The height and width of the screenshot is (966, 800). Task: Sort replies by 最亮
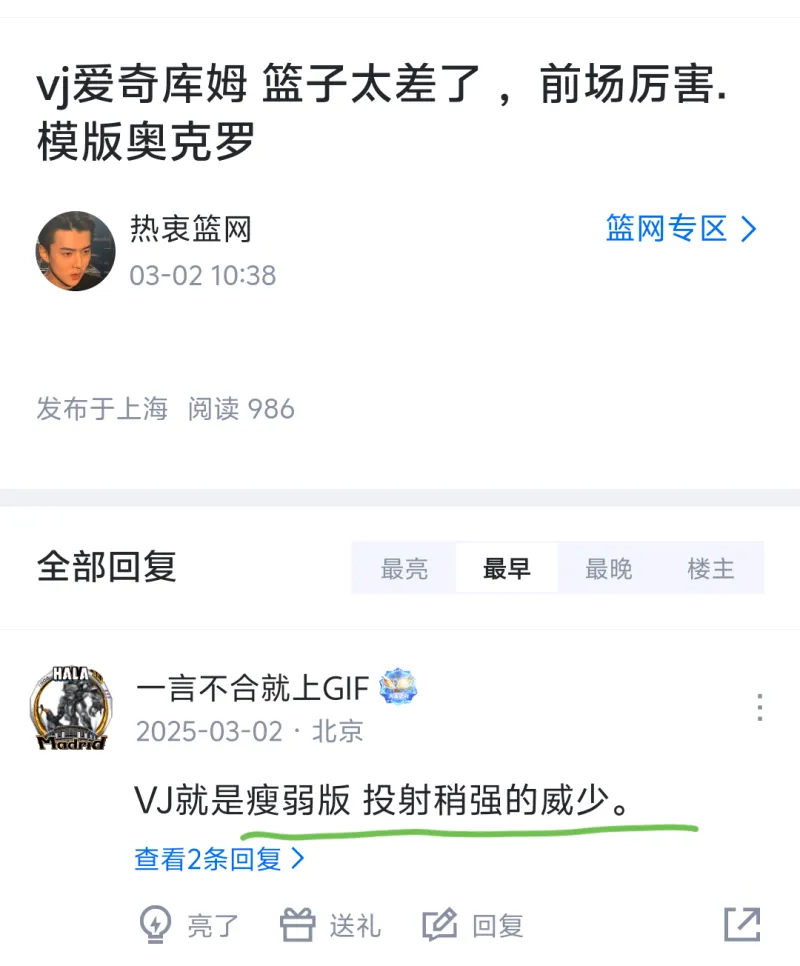404,569
